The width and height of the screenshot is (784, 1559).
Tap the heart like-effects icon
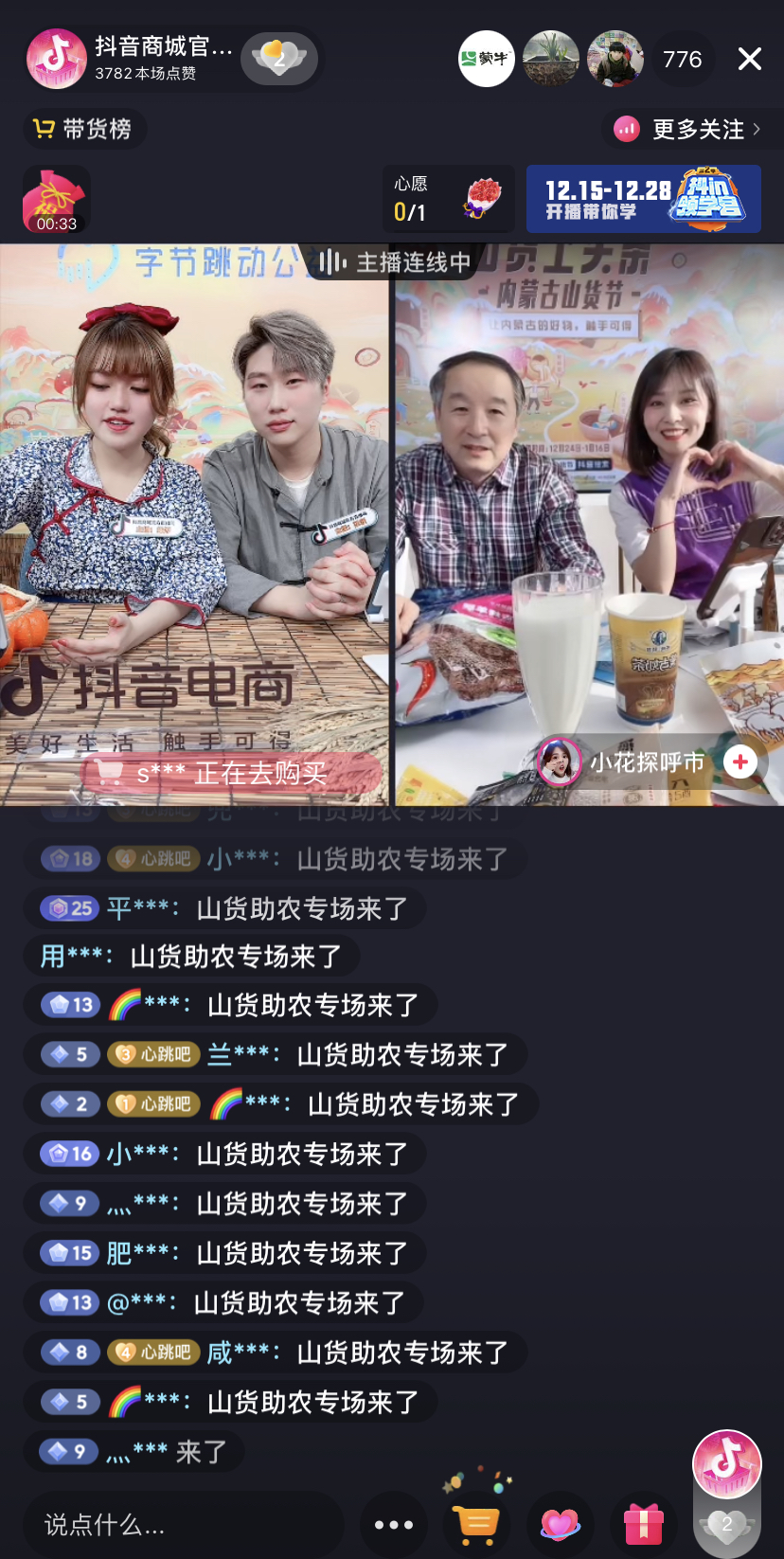(560, 1523)
